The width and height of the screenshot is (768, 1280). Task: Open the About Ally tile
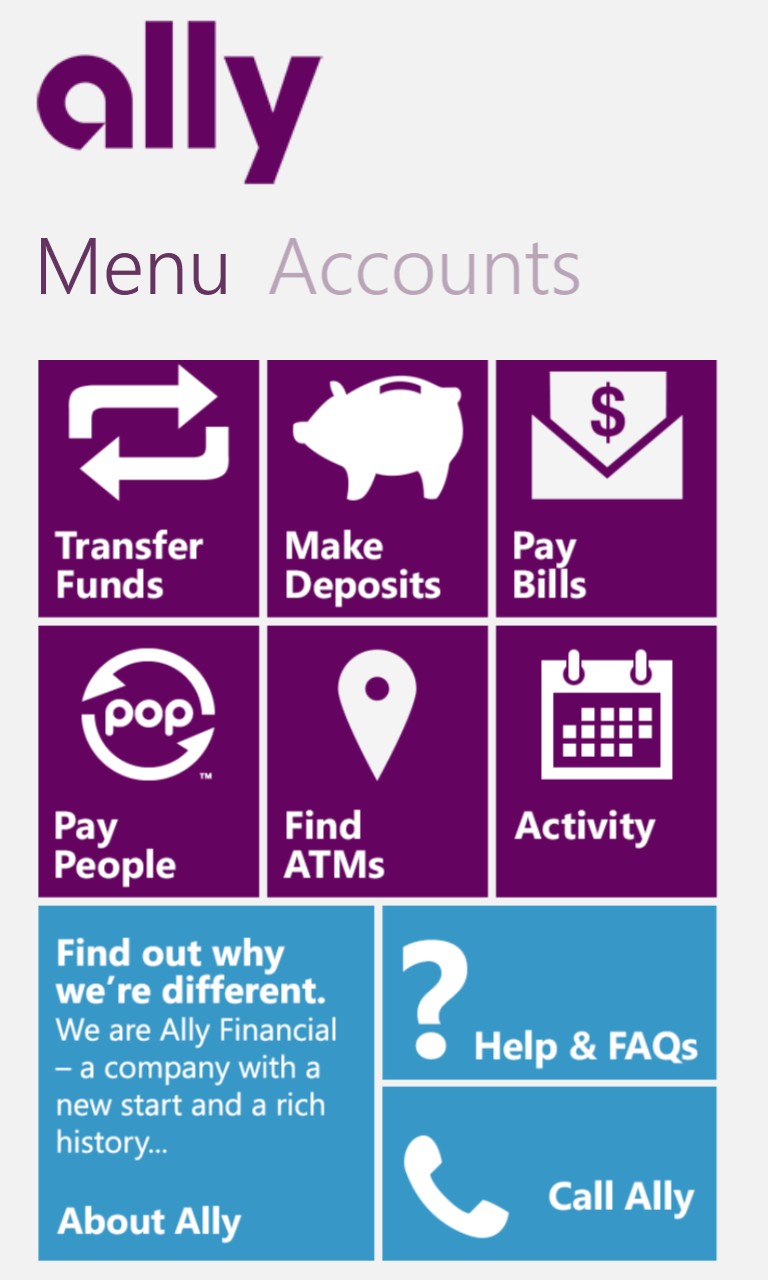pyautogui.click(x=205, y=1083)
